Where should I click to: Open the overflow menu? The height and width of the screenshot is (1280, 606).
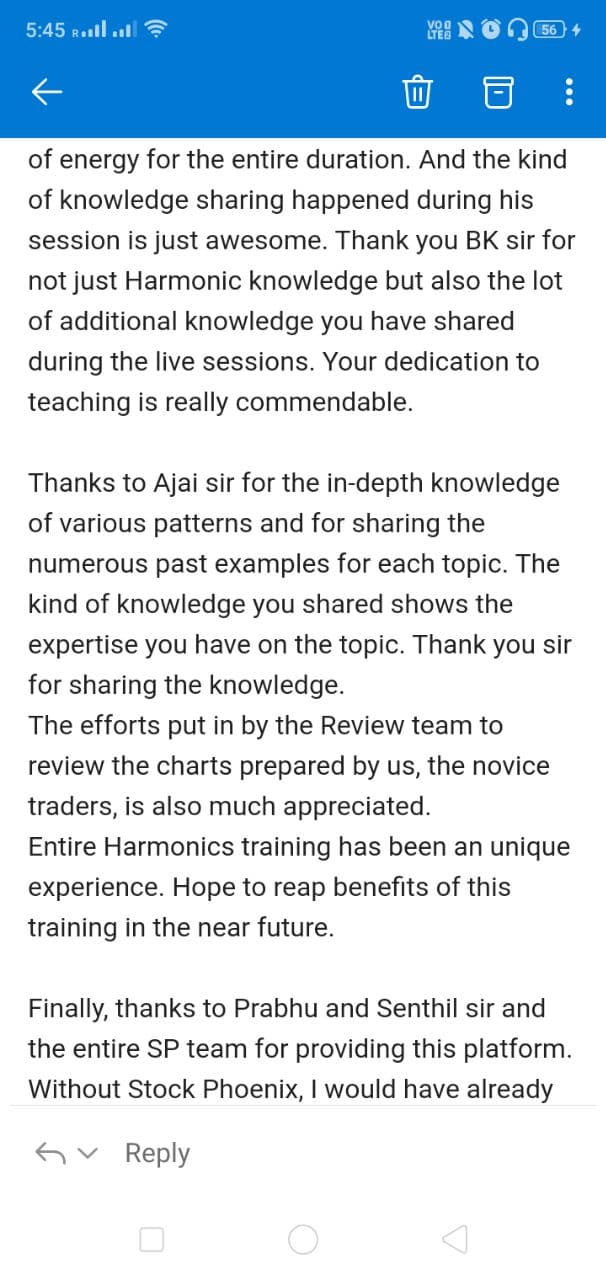click(x=569, y=93)
